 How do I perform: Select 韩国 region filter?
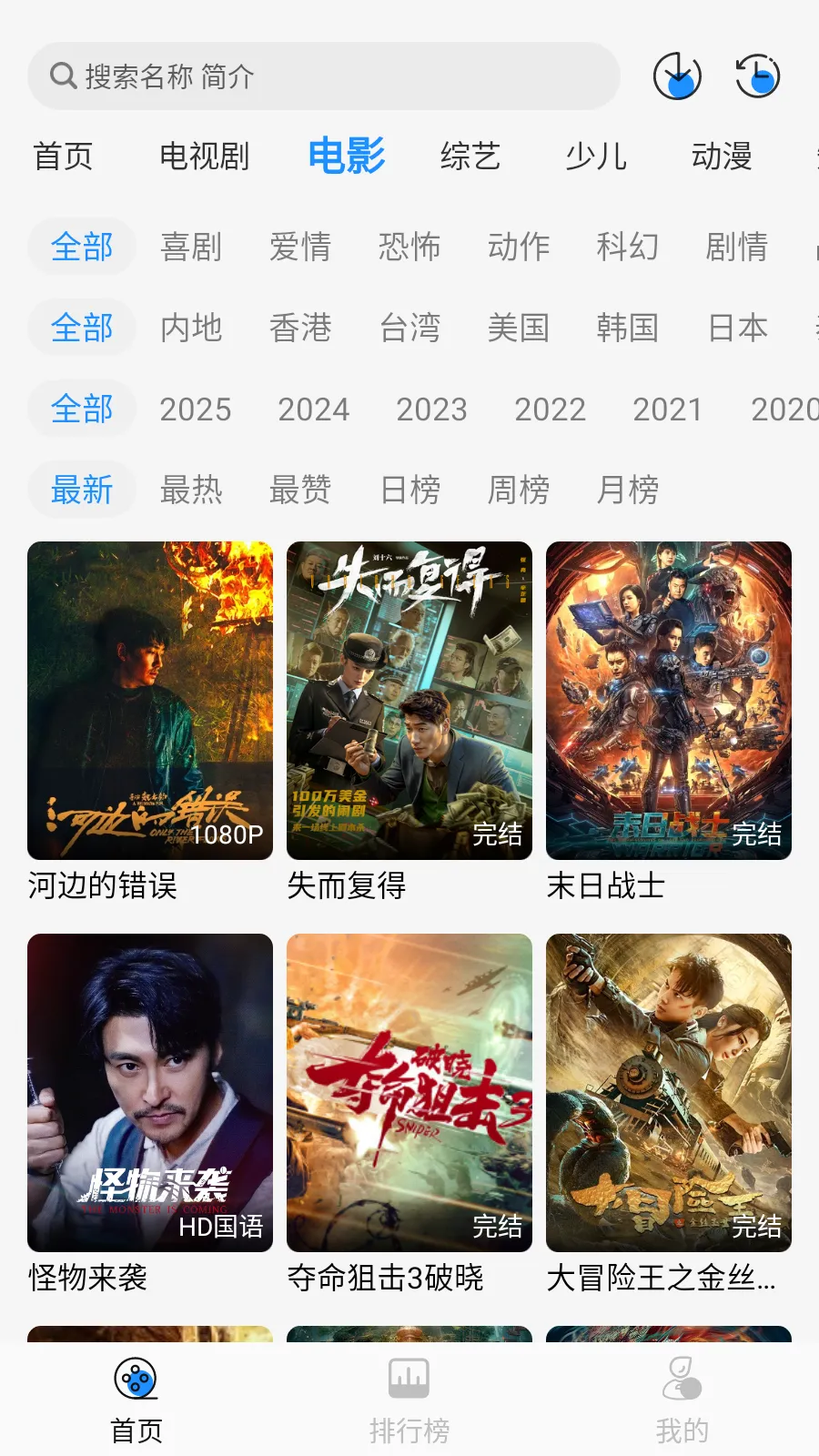[628, 328]
